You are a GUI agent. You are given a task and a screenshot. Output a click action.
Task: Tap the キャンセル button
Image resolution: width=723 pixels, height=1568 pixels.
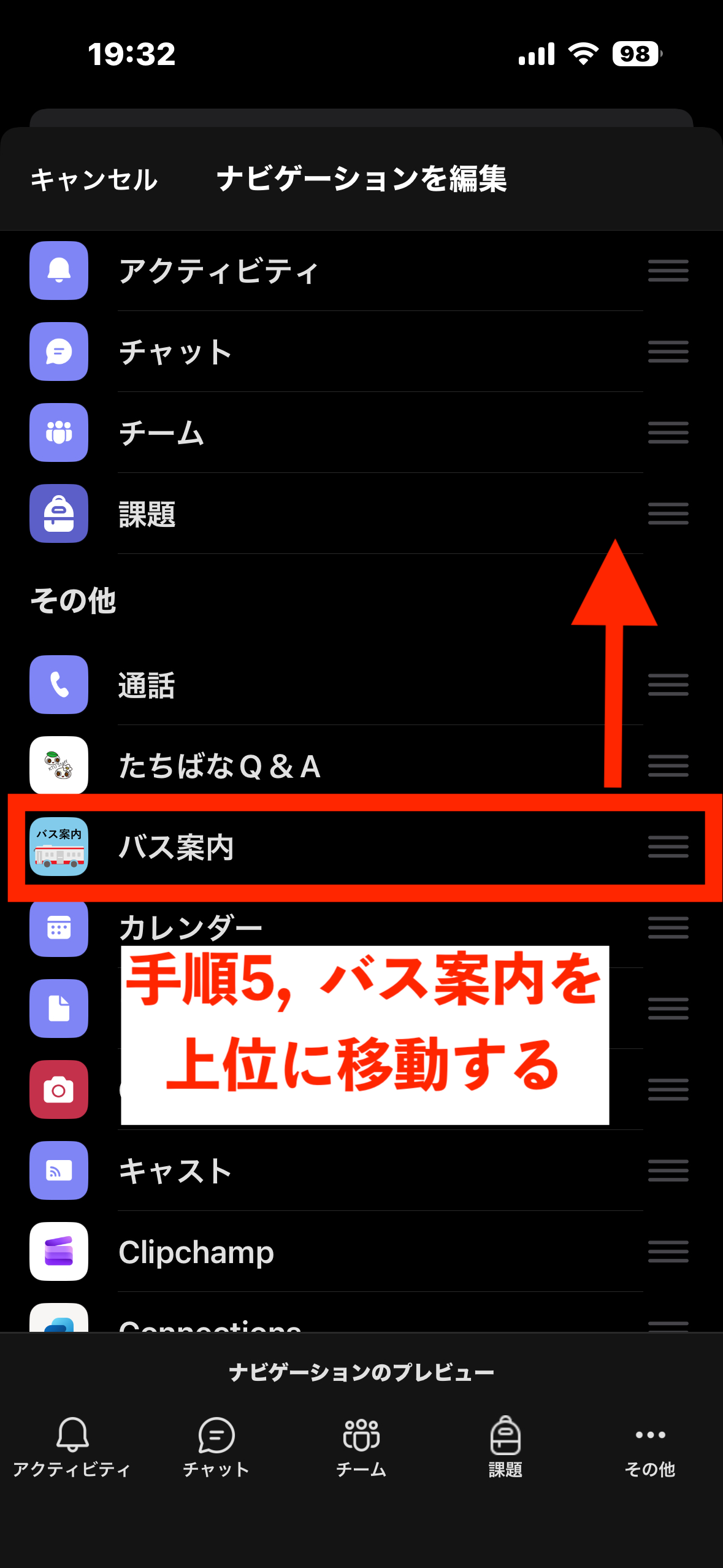click(x=94, y=180)
